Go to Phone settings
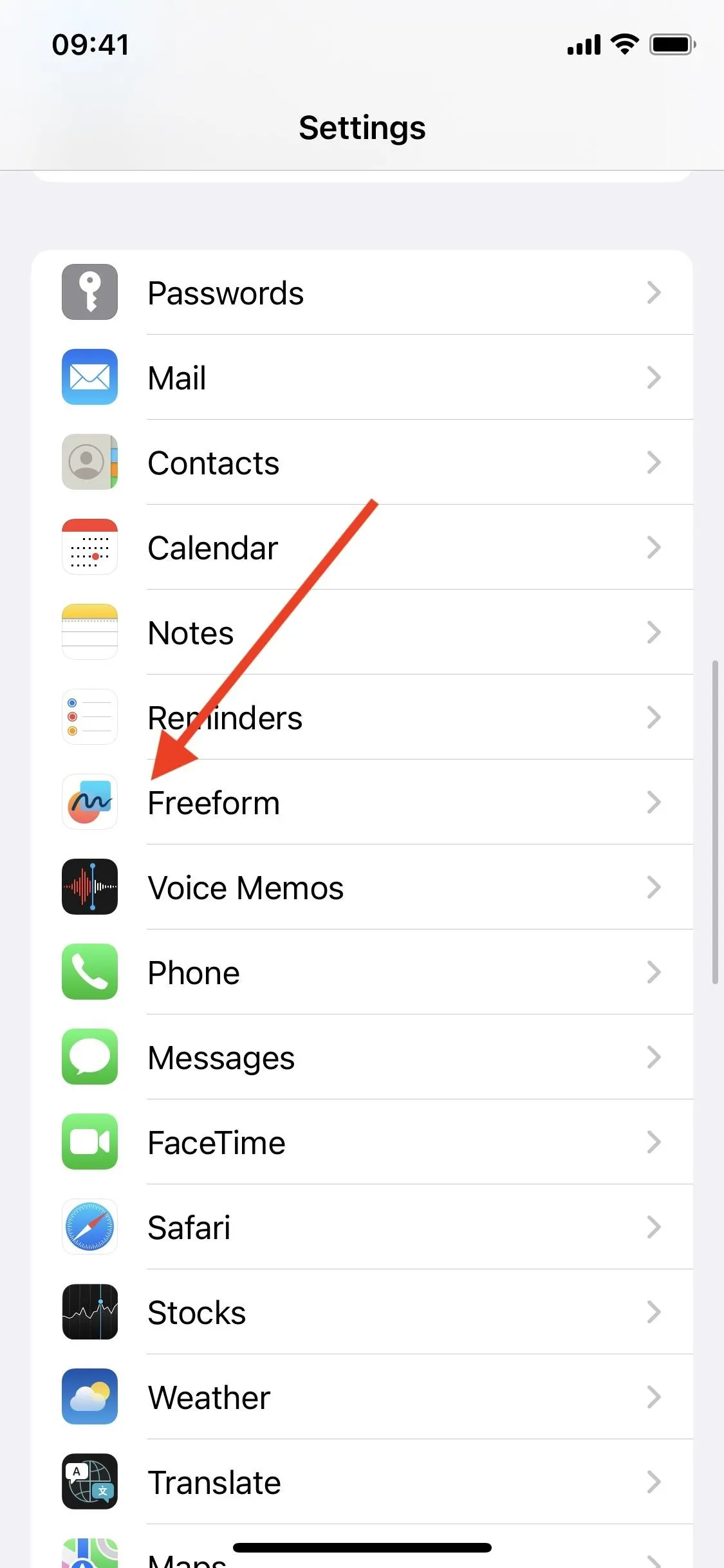Image resolution: width=724 pixels, height=1568 pixels. (362, 972)
